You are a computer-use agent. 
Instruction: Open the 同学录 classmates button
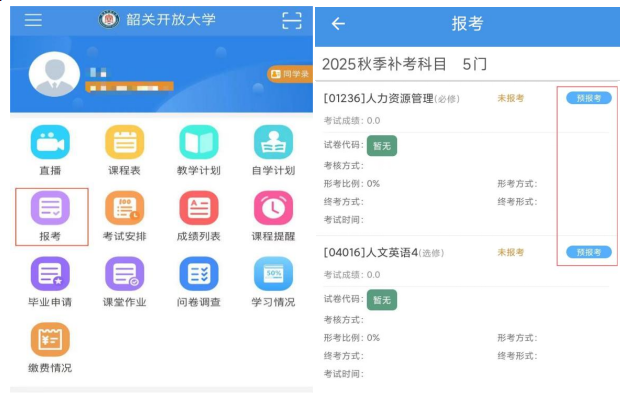[290, 74]
